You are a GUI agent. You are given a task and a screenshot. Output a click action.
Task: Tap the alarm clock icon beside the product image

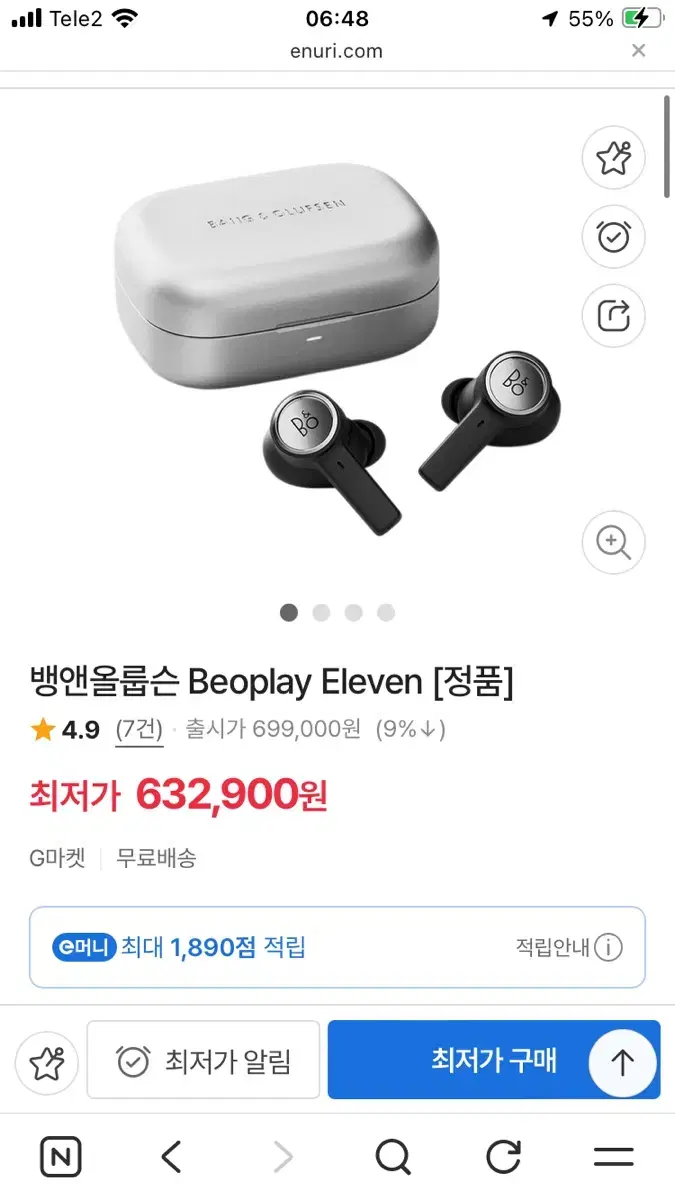(613, 237)
